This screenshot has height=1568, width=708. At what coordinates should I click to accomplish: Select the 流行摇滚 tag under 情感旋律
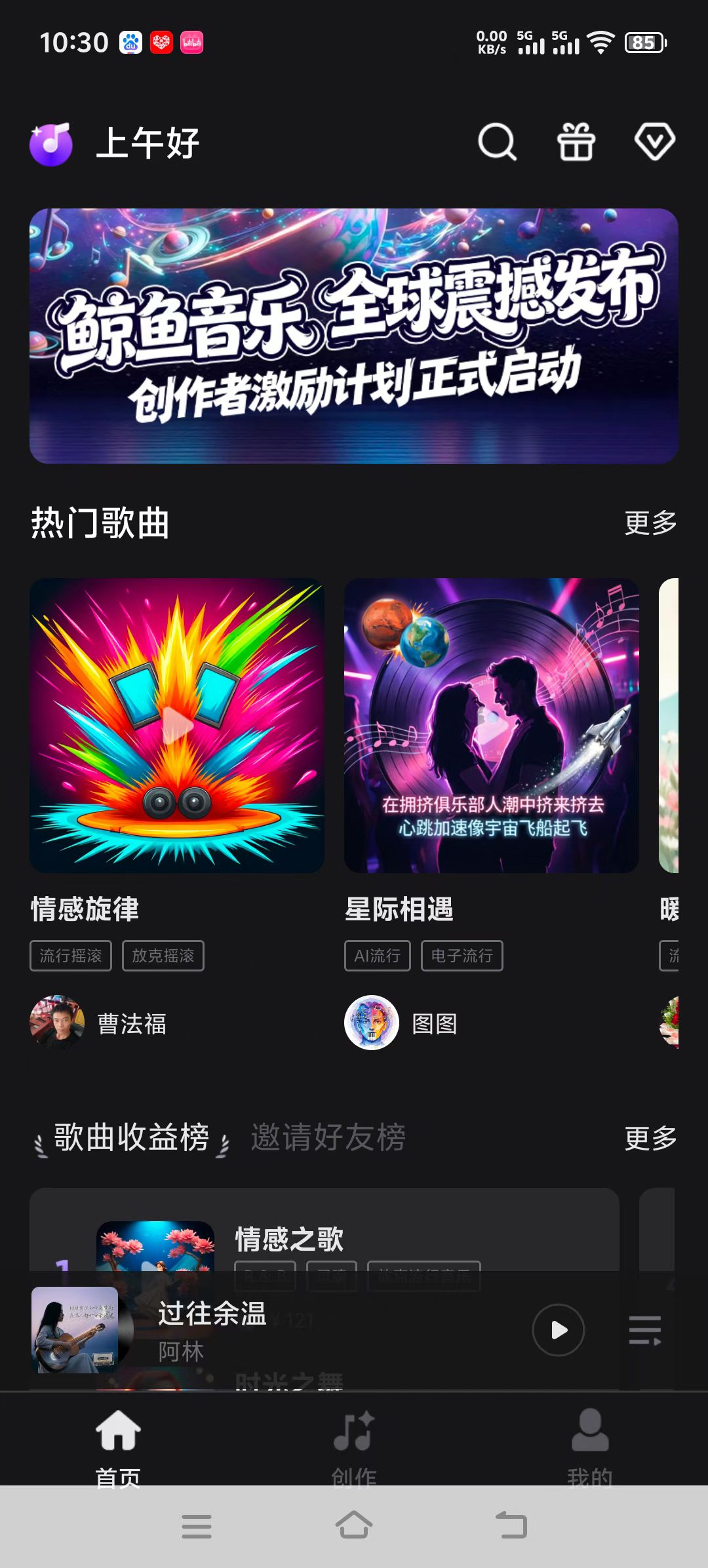71,956
